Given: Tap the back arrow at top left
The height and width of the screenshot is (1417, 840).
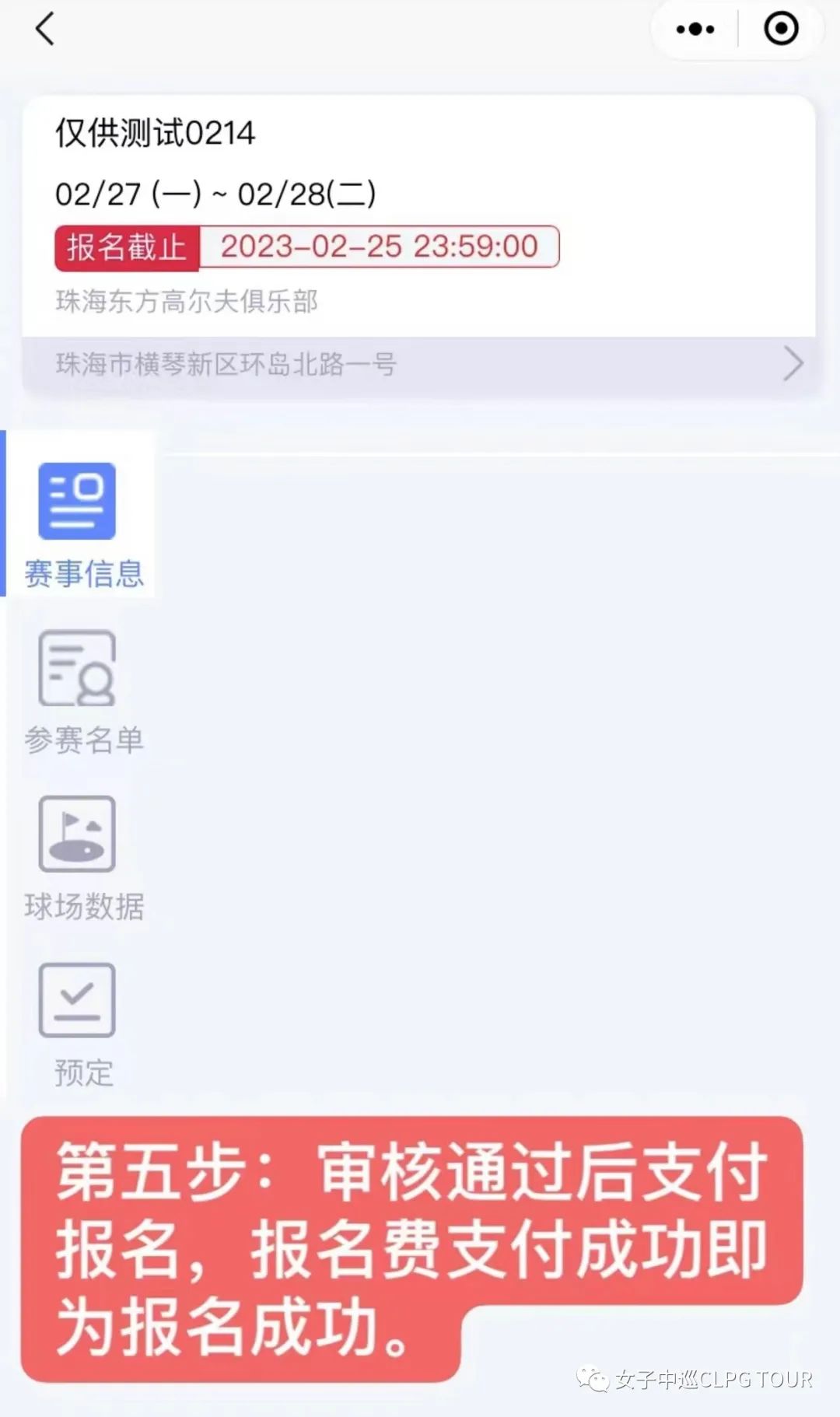Looking at the screenshot, I should pos(44,31).
